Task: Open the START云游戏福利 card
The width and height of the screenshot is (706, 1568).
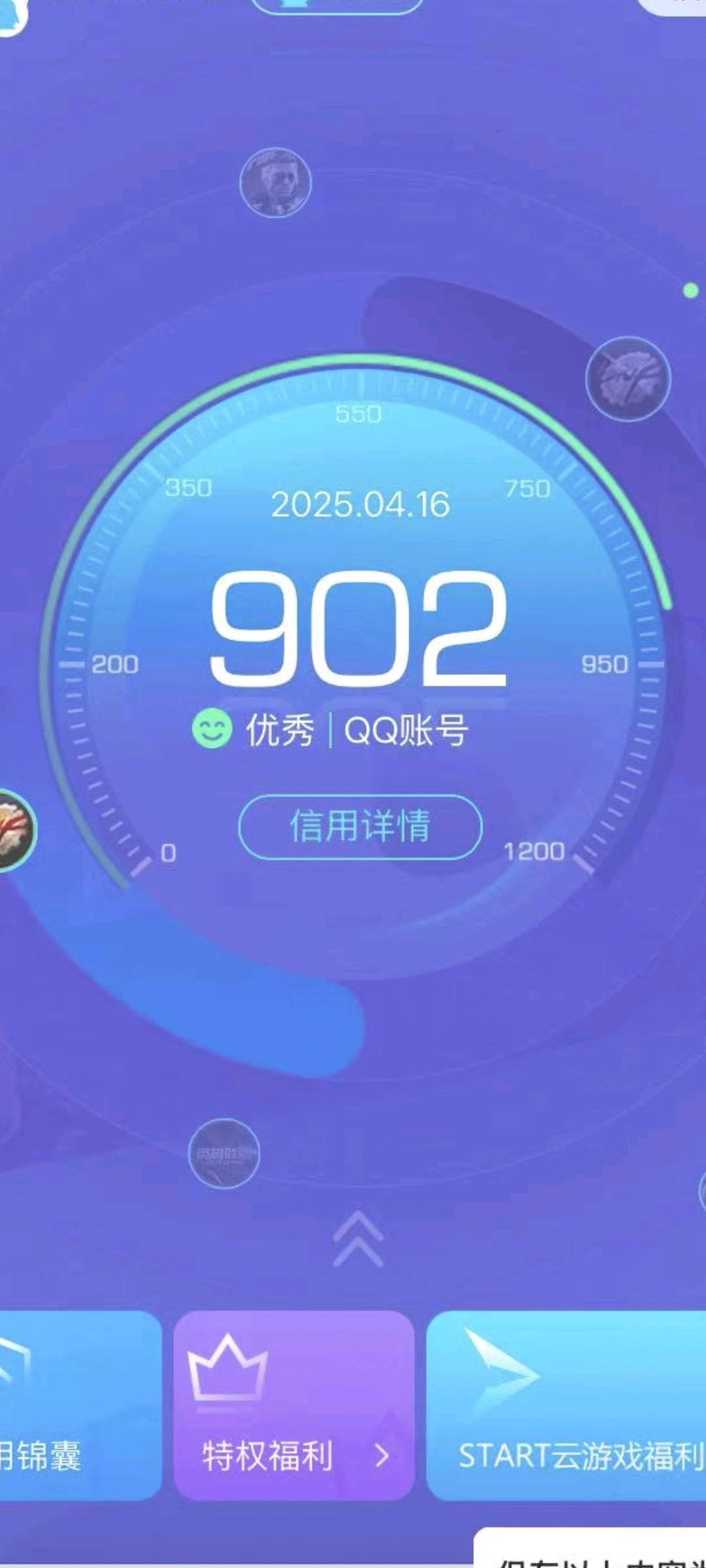Action: click(566, 1404)
